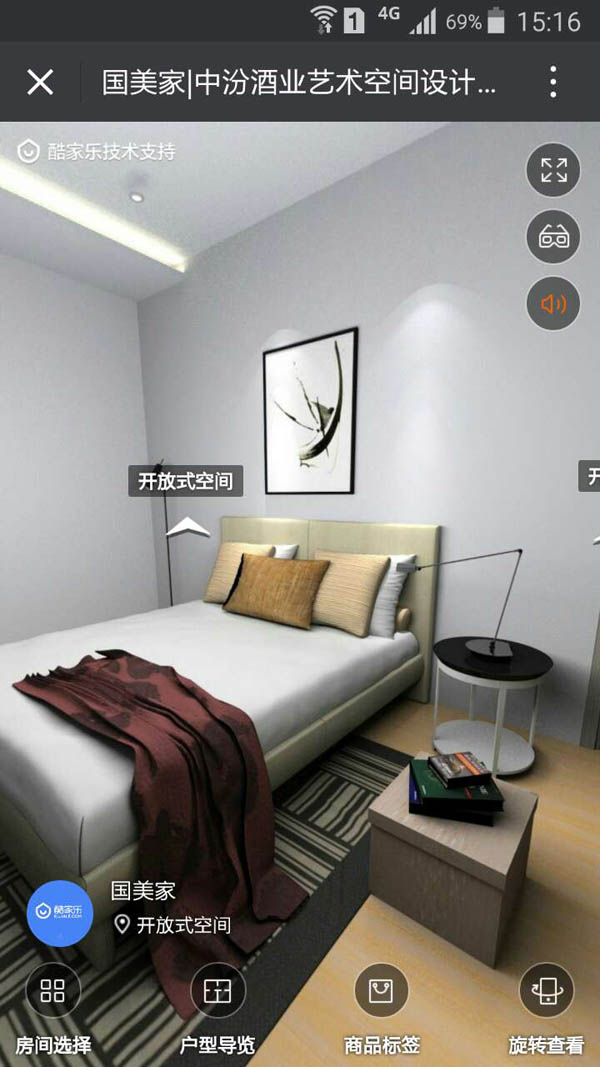600x1067 pixels.
Task: Close the web page with the X
Action: click(x=40, y=82)
